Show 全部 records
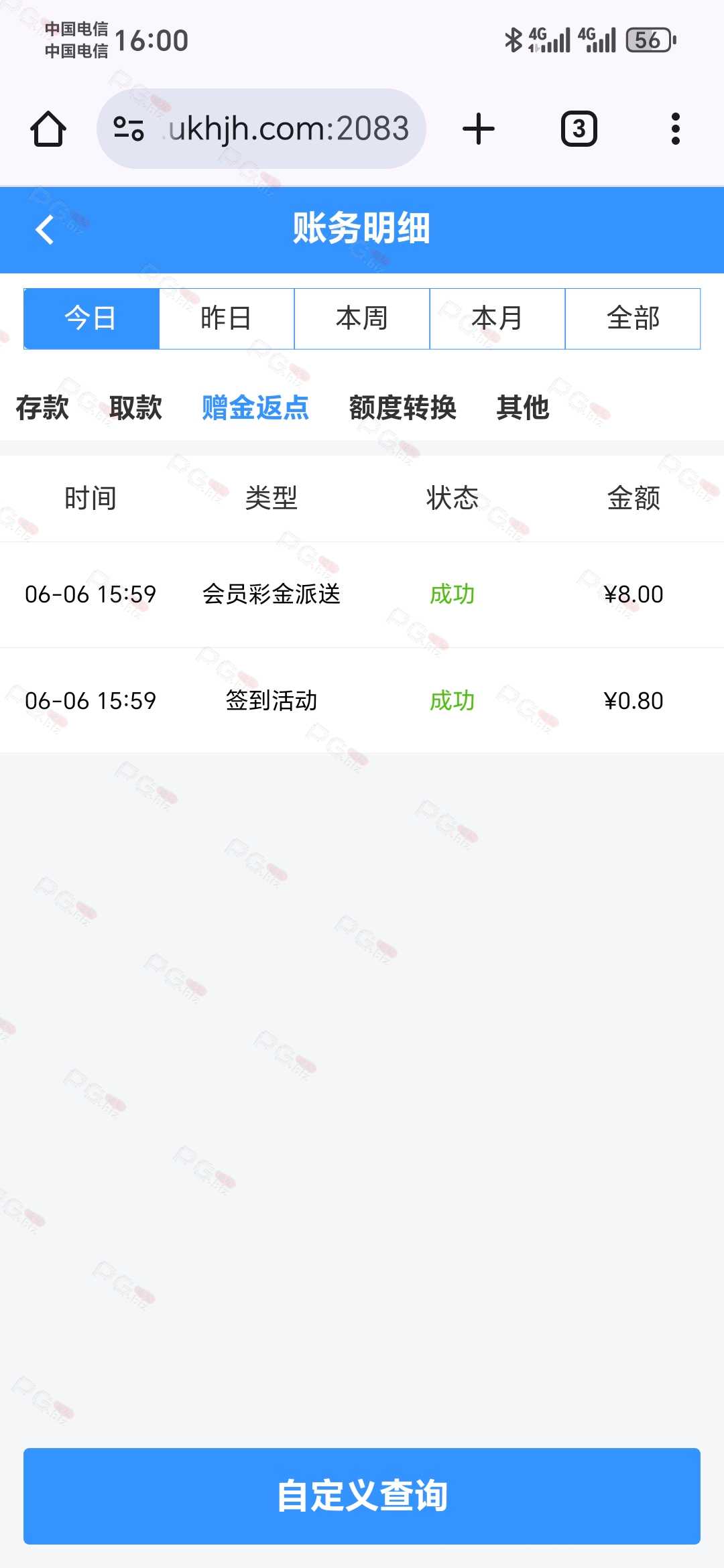 (633, 318)
